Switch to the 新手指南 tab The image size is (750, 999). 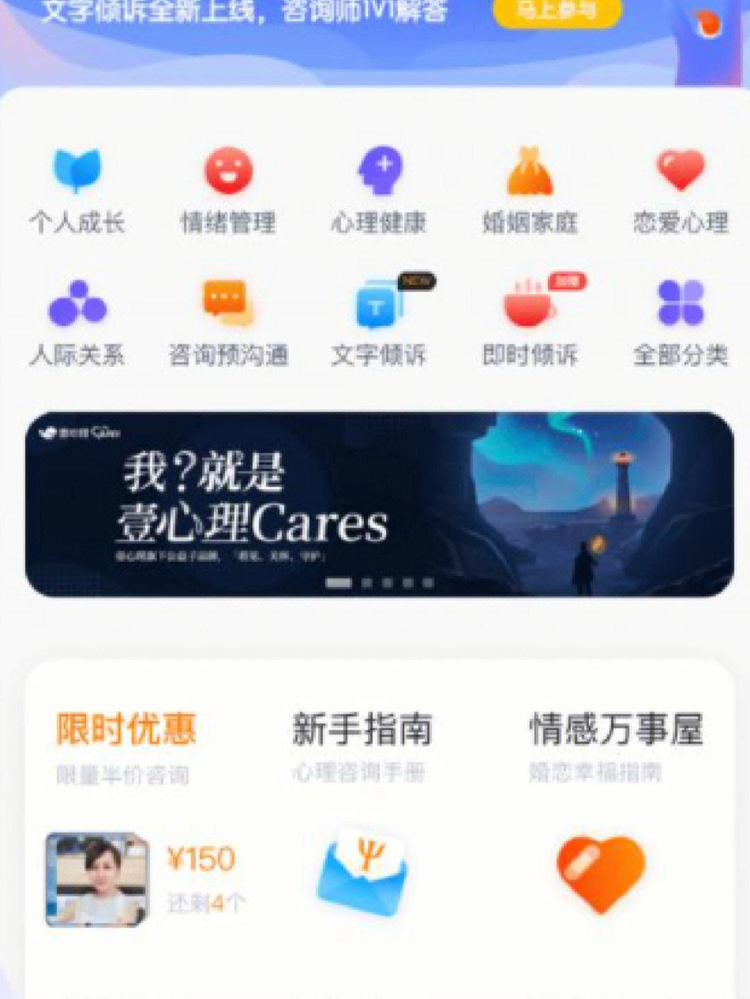pos(361,729)
